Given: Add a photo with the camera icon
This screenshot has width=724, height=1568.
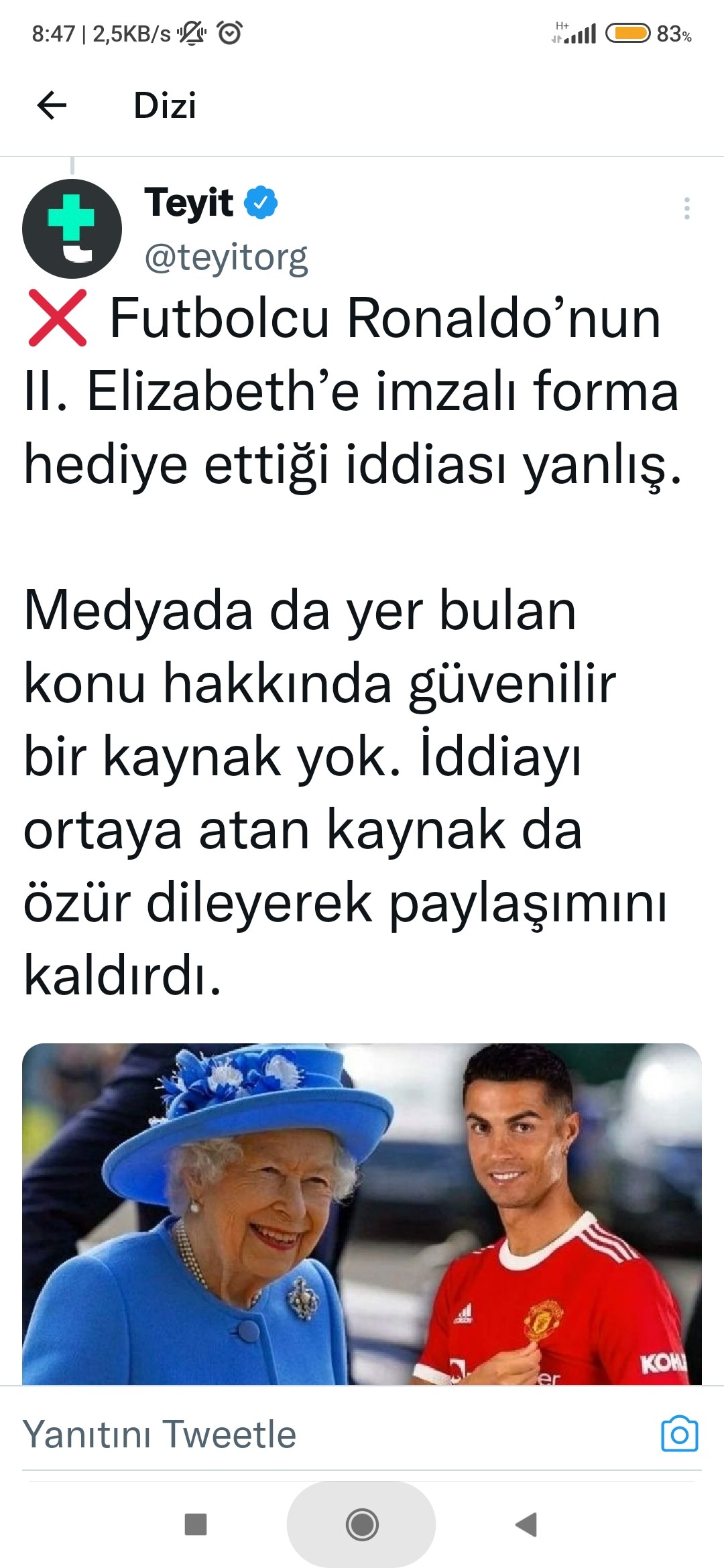Looking at the screenshot, I should click(679, 1435).
